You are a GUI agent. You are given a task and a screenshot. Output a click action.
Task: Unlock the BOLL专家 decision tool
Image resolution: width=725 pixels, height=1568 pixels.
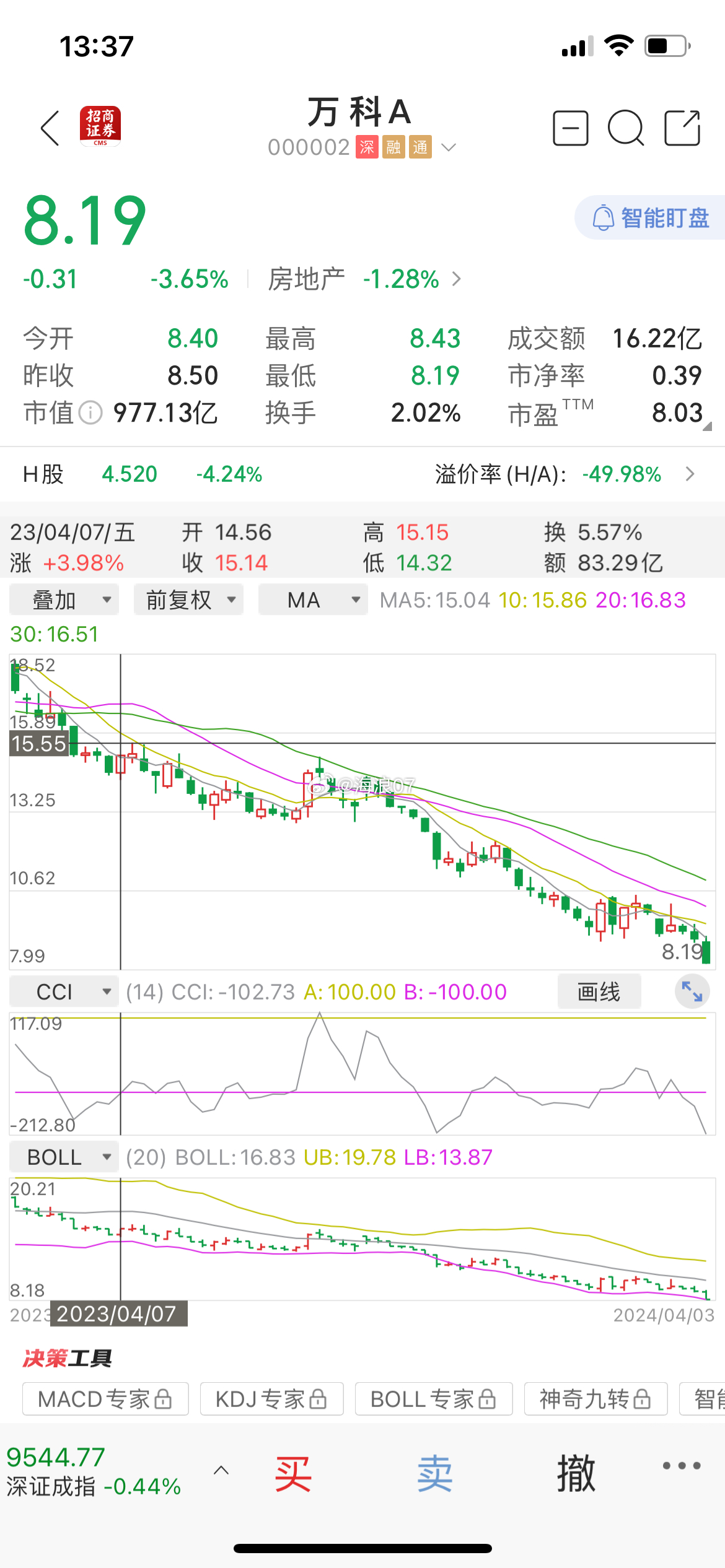434,1399
